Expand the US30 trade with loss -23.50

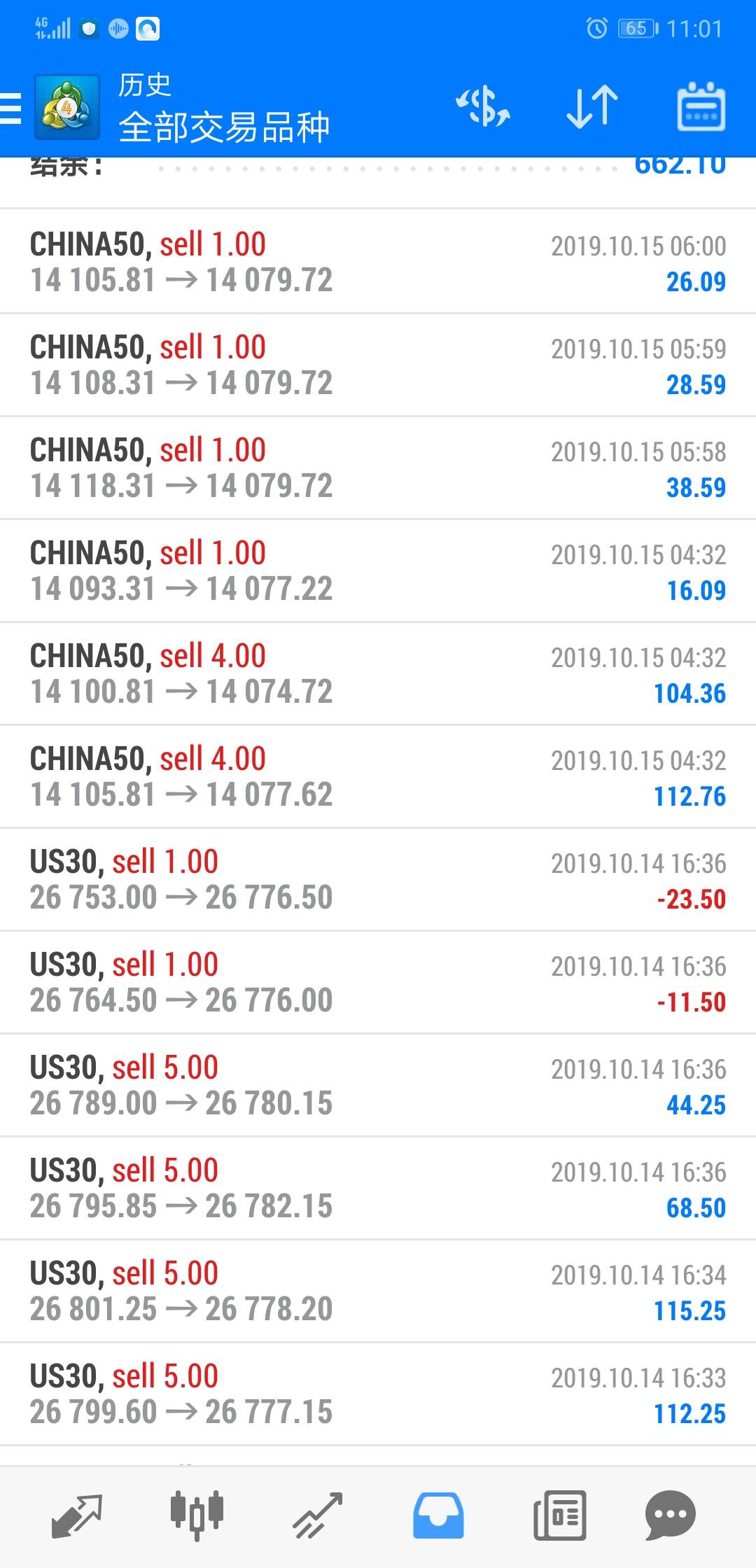coord(378,879)
